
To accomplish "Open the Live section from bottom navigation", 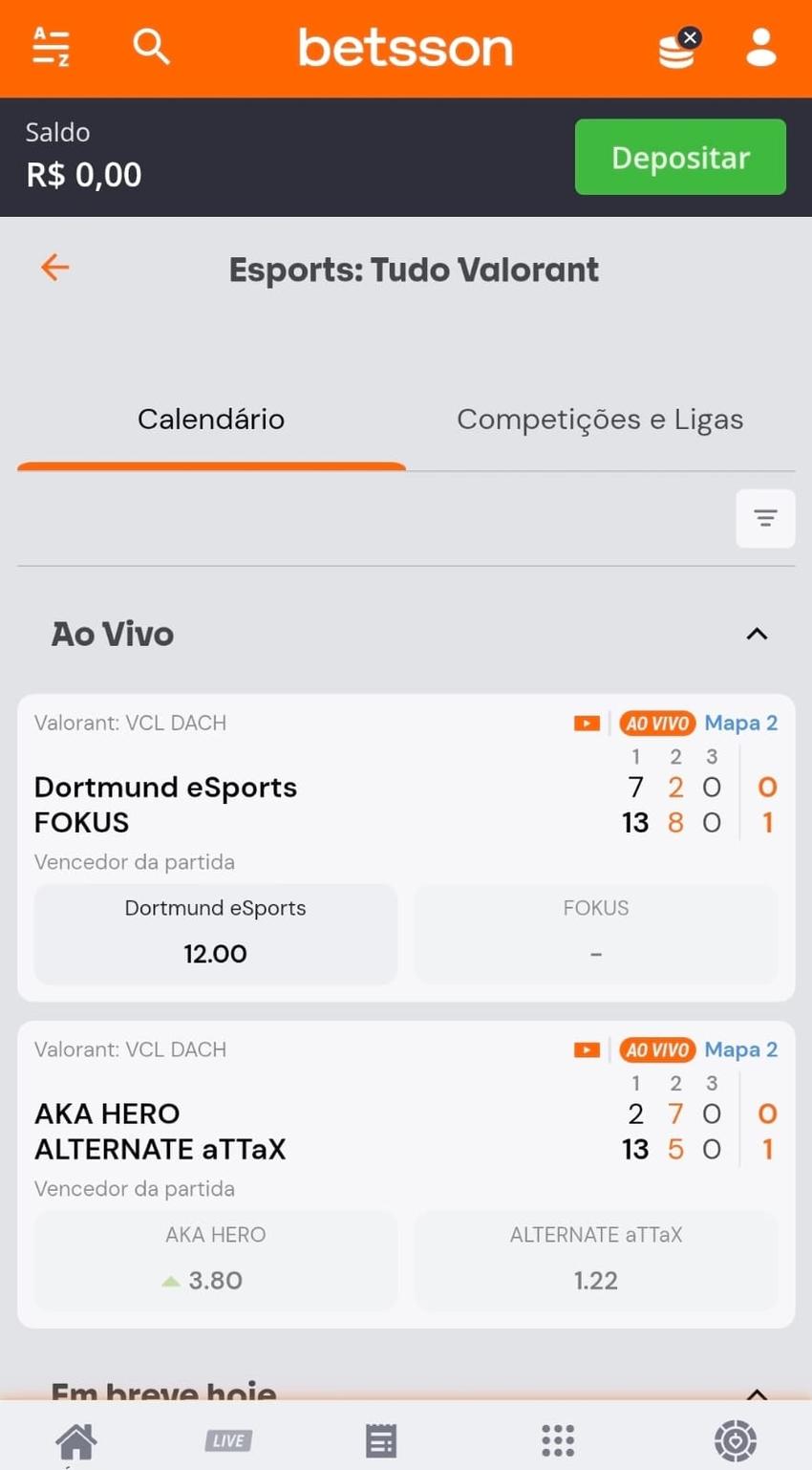I will [x=227, y=1440].
